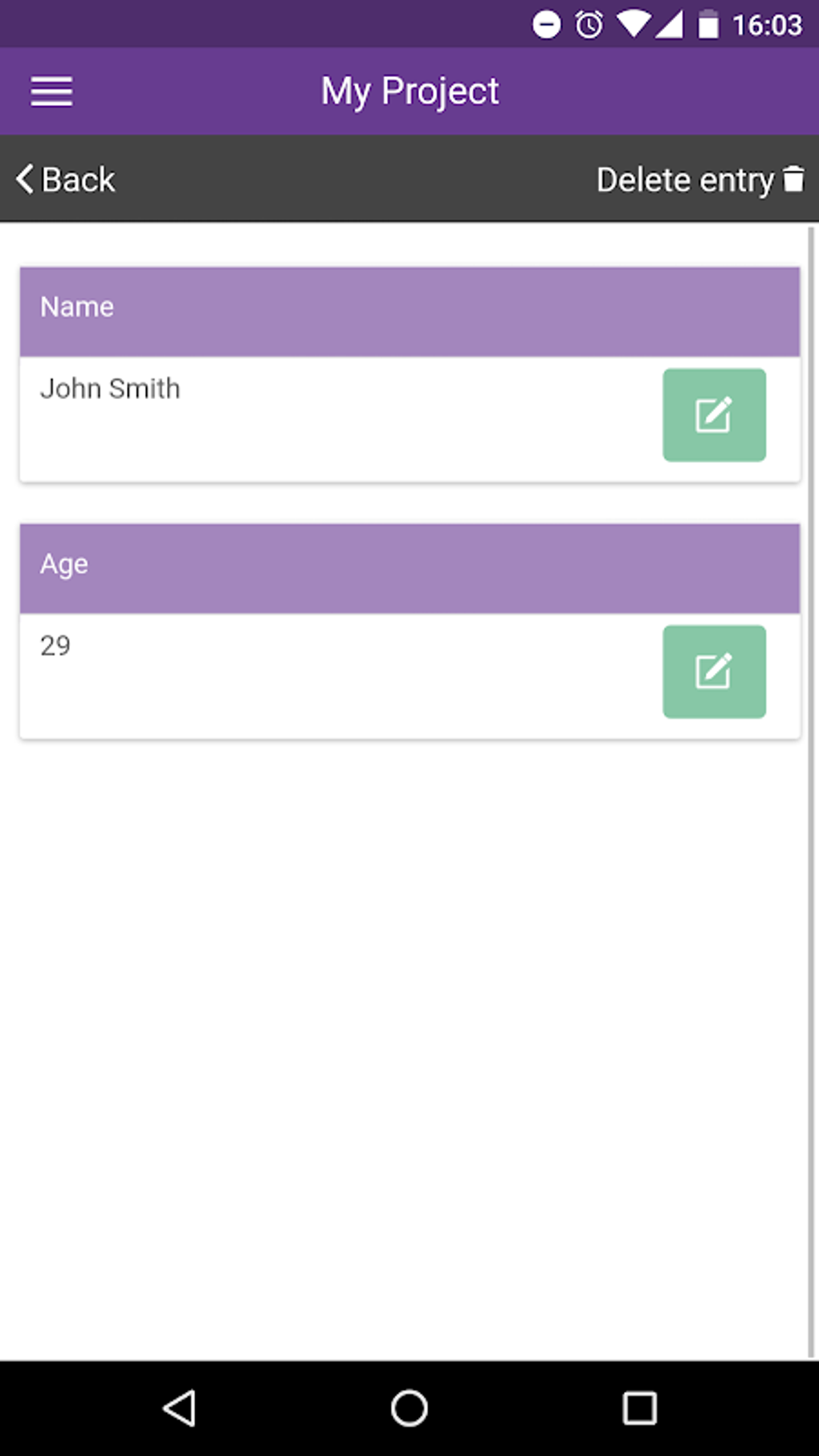Image resolution: width=819 pixels, height=1456 pixels.
Task: Tap the Wi-Fi icon in the status bar
Action: (634, 24)
